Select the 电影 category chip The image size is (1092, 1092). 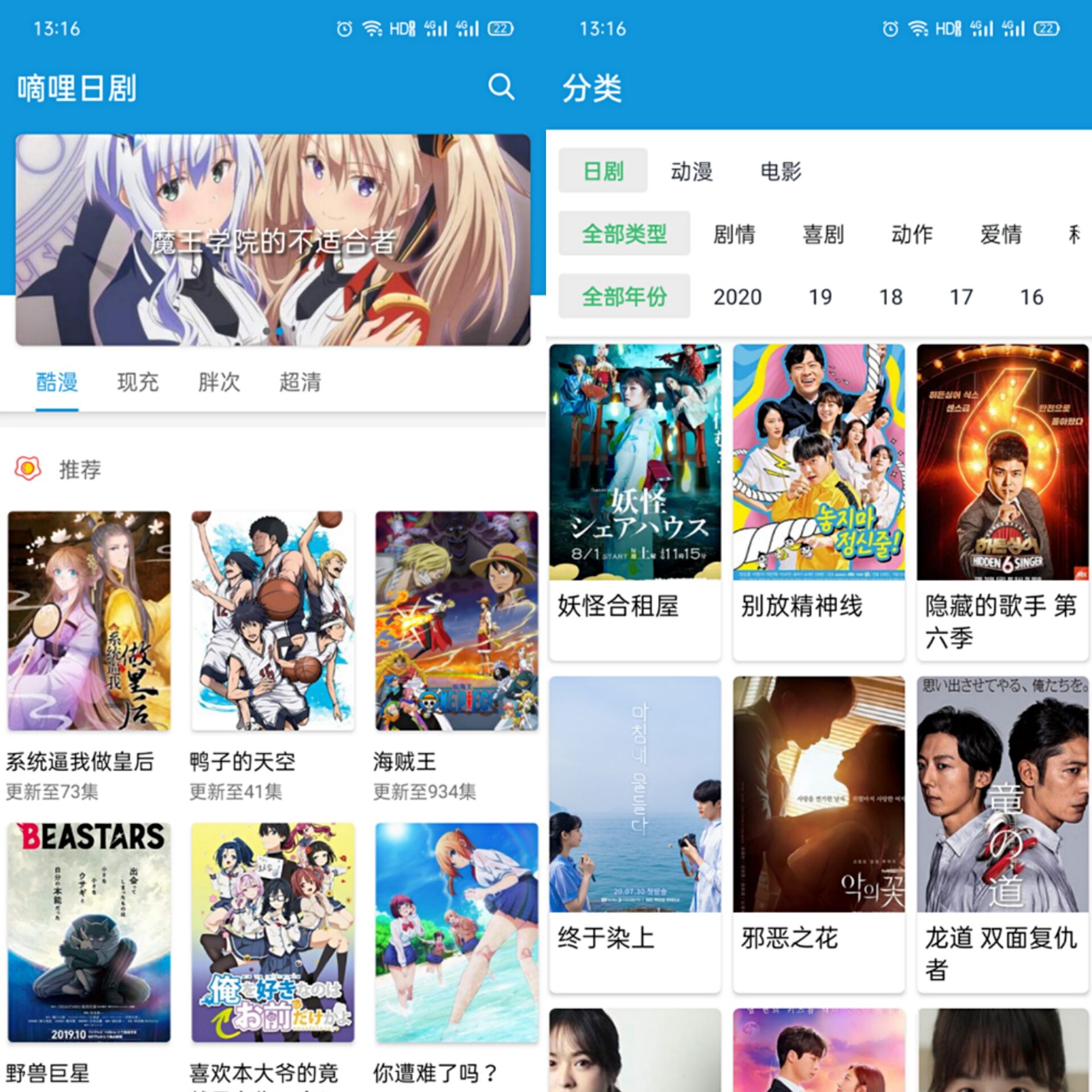(780, 171)
